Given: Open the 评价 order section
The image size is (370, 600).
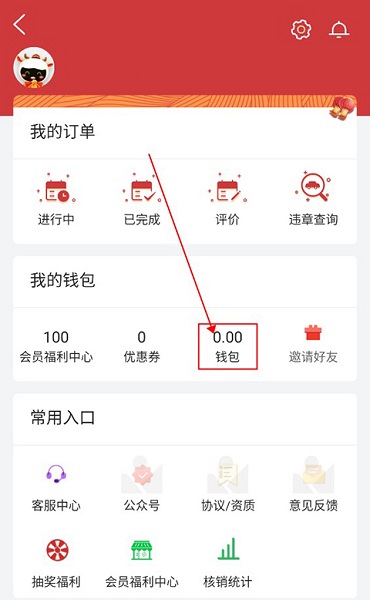Looking at the screenshot, I should coord(227,199).
